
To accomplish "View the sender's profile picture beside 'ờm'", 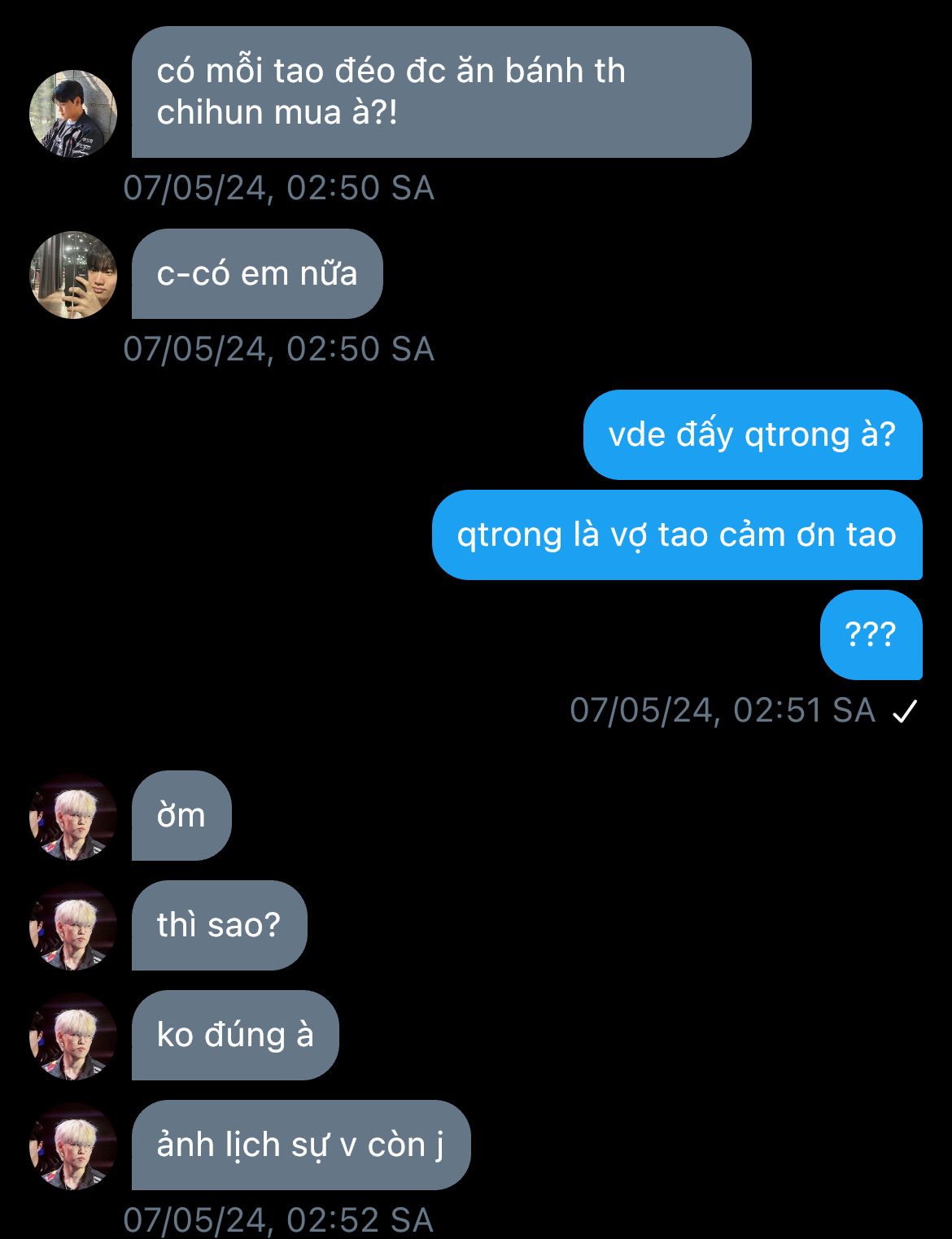I will pos(73,817).
